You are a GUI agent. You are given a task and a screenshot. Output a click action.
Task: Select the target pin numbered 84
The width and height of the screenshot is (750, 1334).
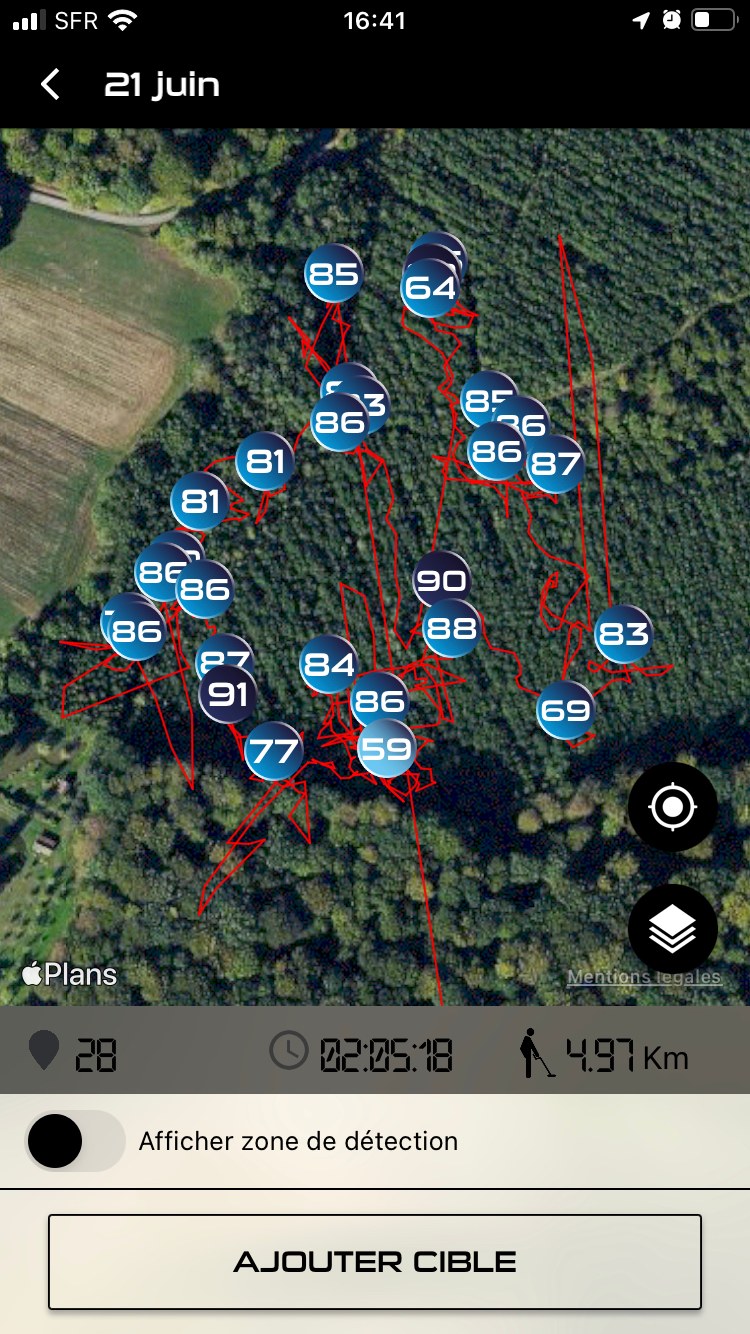point(328,664)
